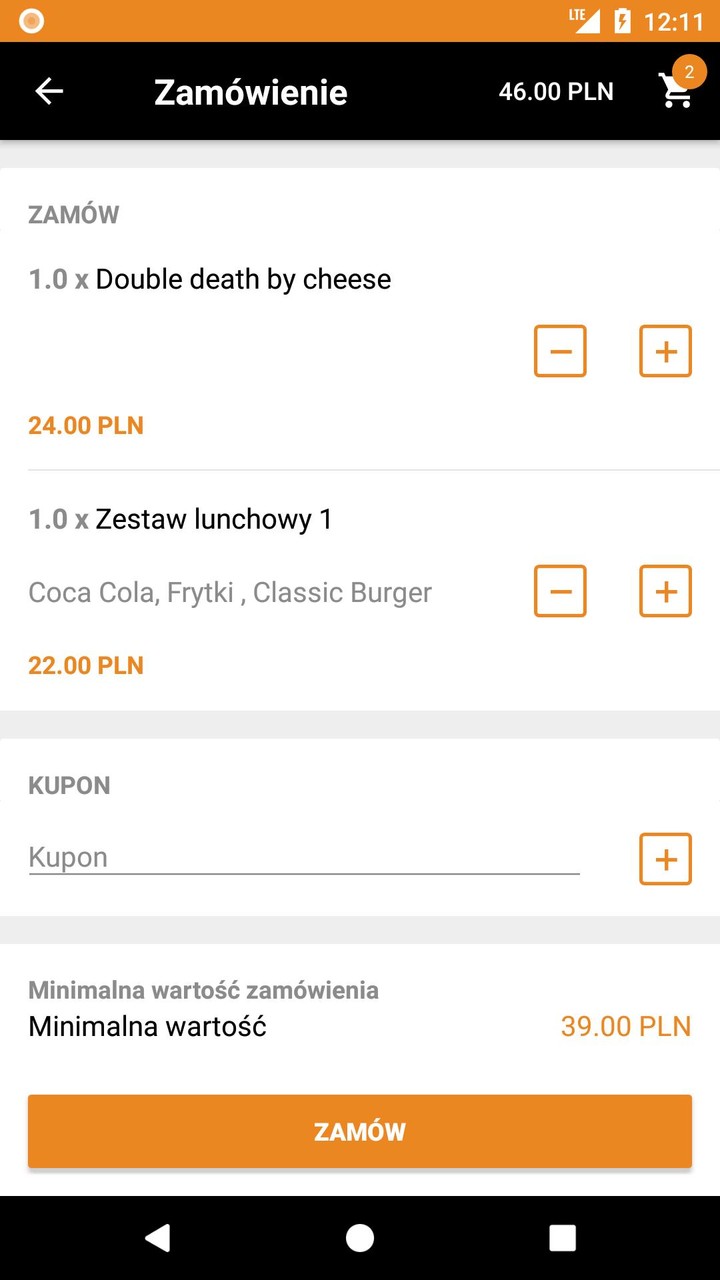The width and height of the screenshot is (720, 1280).
Task: Click the cart badge showing 2 items
Action: pos(688,70)
